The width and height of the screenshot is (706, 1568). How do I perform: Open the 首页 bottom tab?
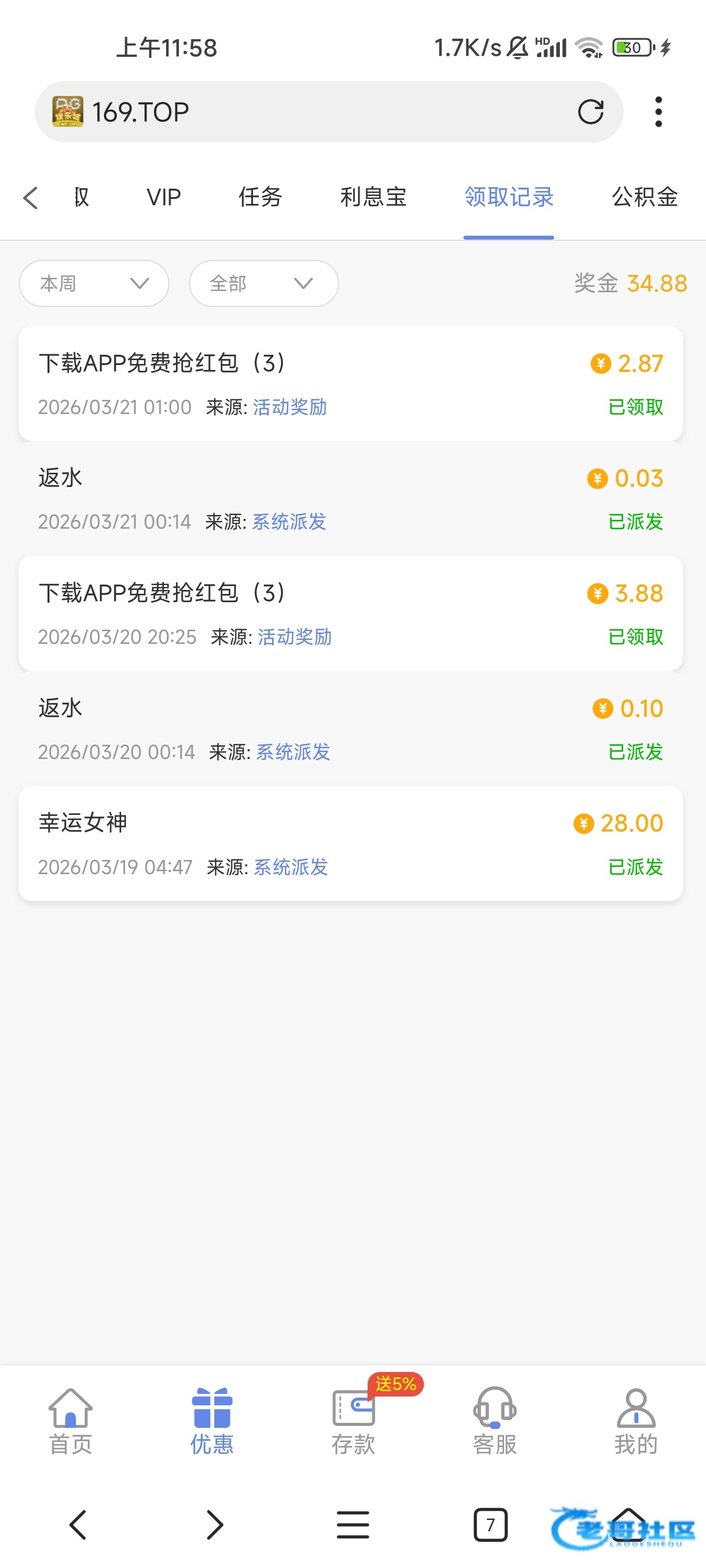click(71, 1421)
